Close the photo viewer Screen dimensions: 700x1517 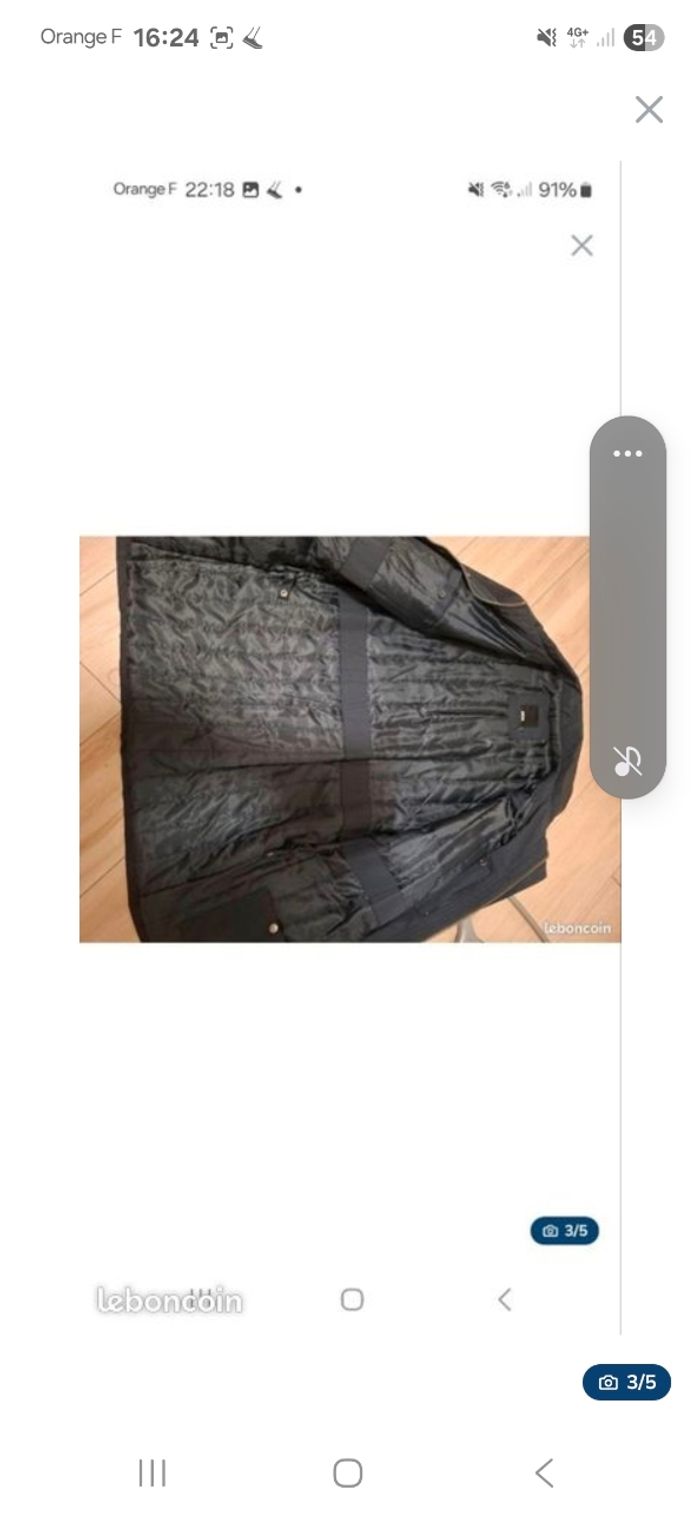649,110
